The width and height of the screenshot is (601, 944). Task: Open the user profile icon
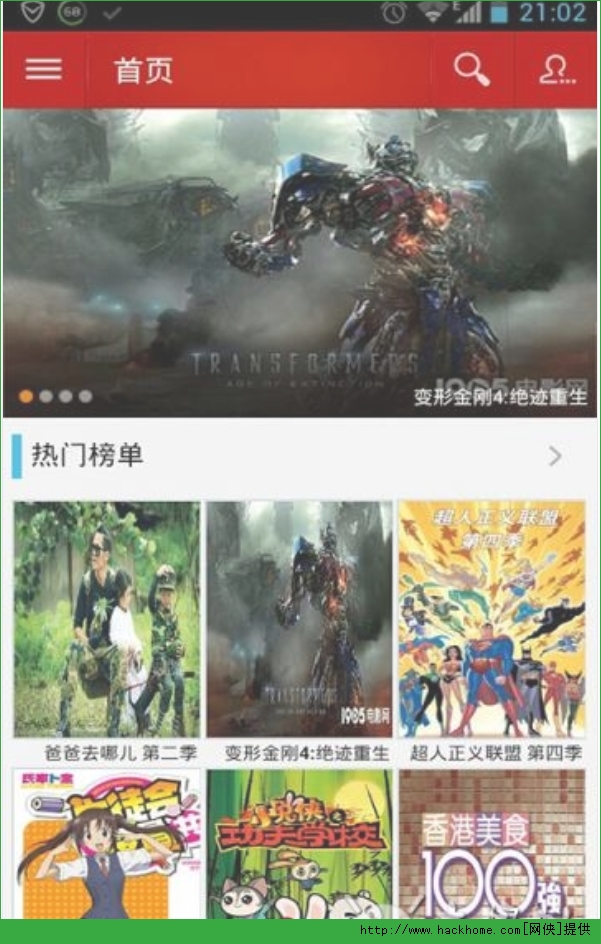tap(556, 69)
